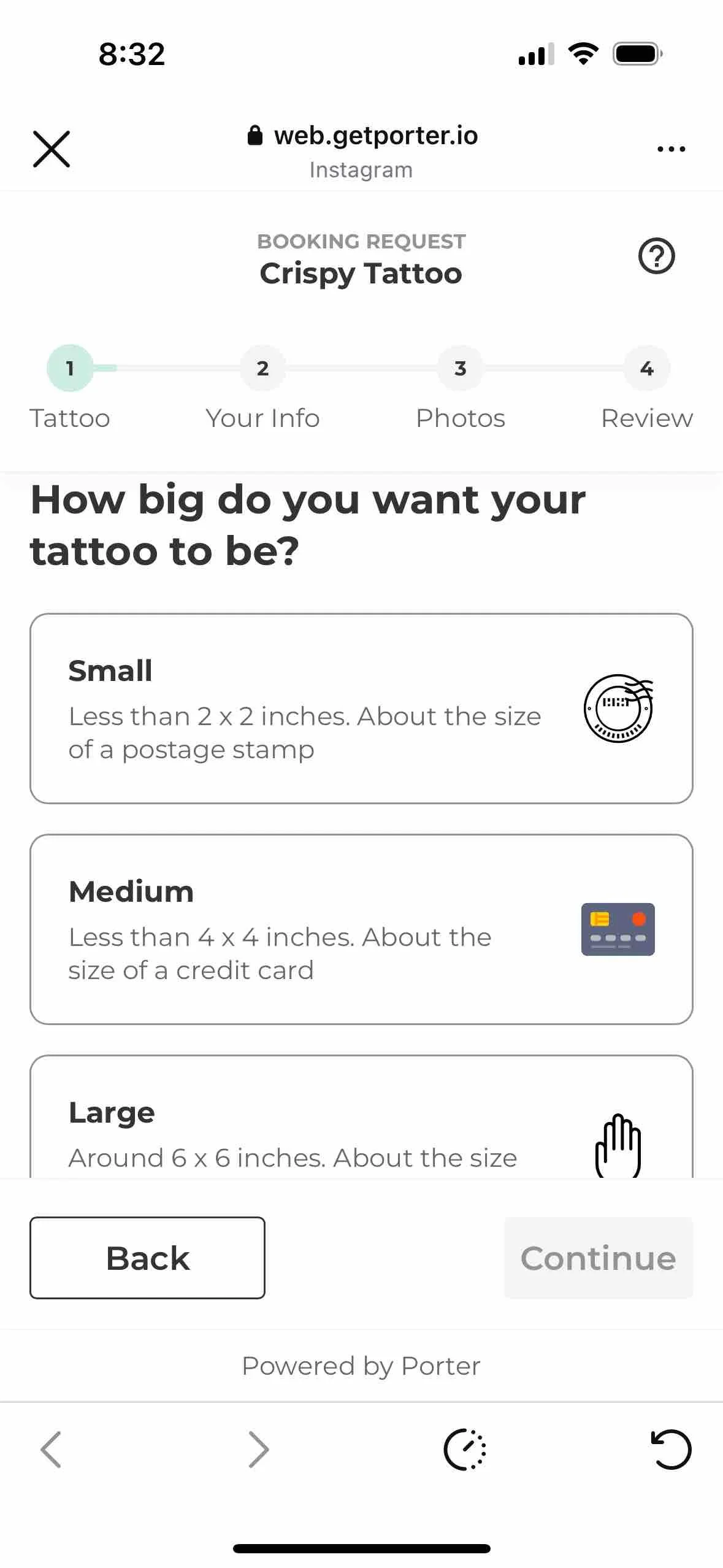Screen dimensions: 723x1568
Task: Open the browser overflow menu
Action: click(x=671, y=149)
